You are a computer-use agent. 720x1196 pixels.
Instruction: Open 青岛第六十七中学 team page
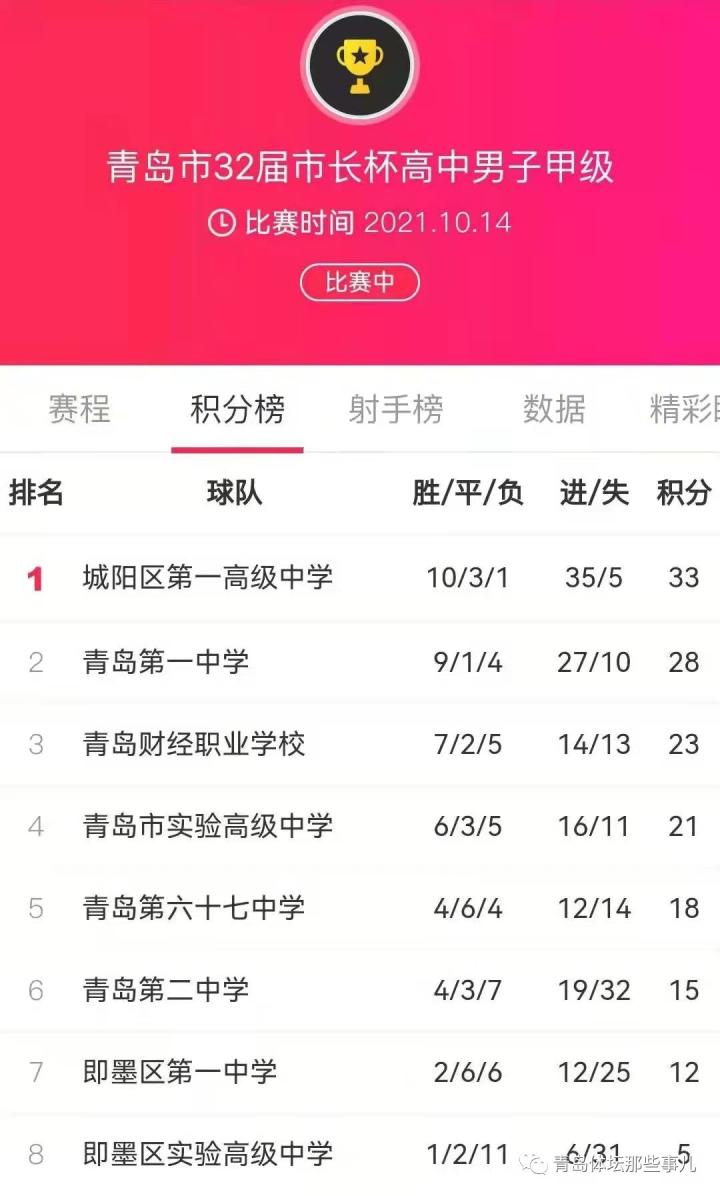(194, 908)
